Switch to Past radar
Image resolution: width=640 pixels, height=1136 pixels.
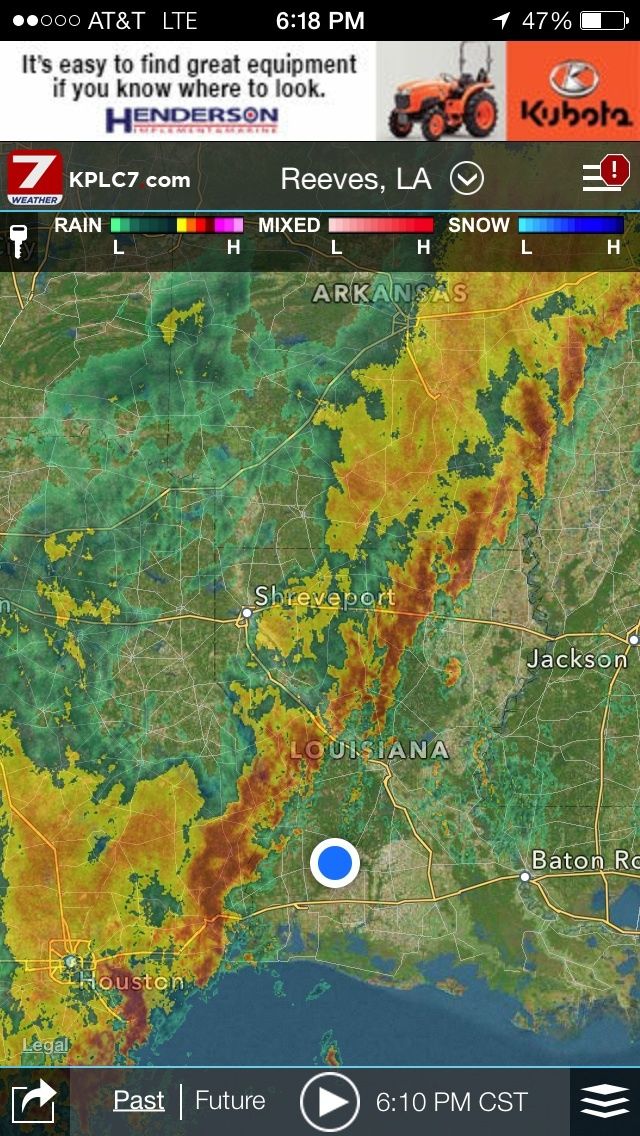point(139,1101)
